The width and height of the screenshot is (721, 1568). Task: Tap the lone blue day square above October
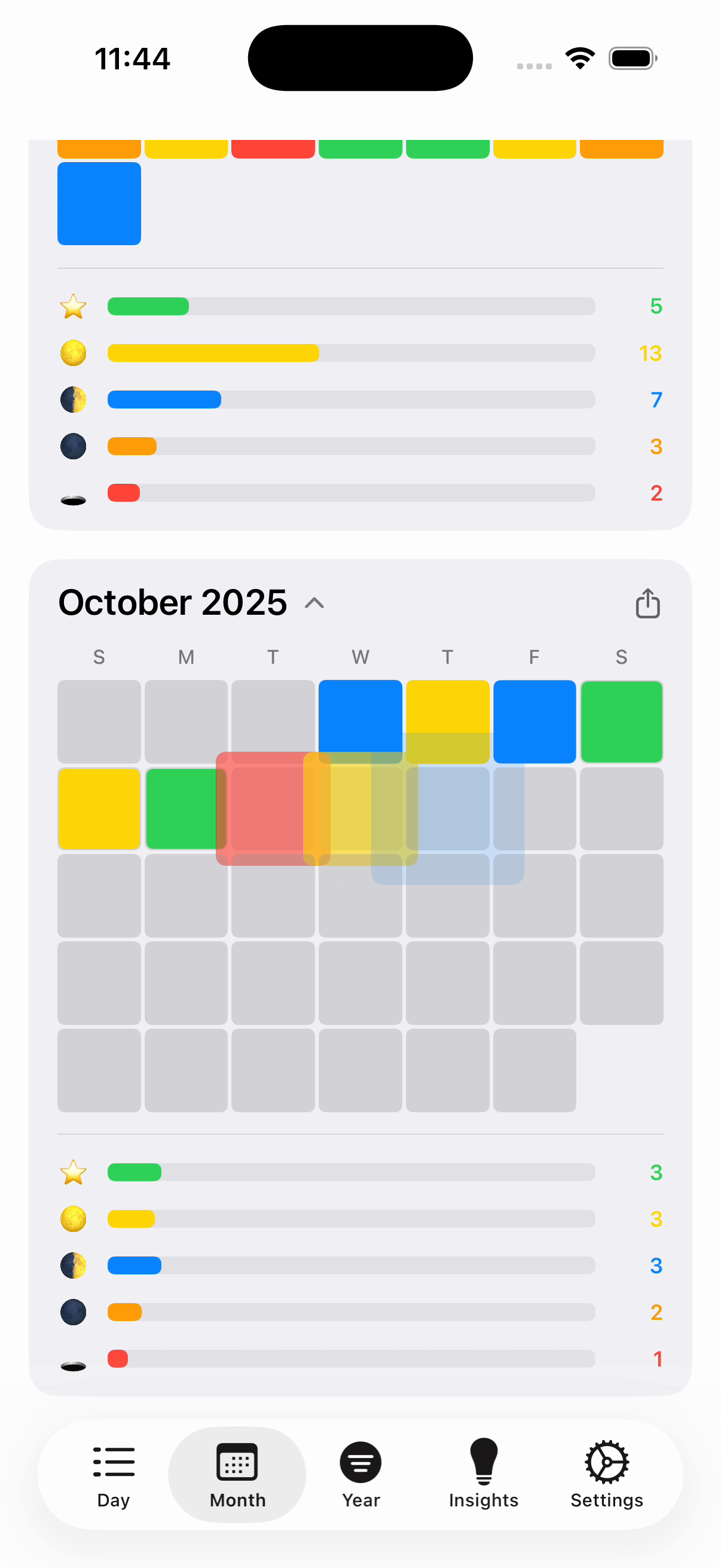point(99,203)
